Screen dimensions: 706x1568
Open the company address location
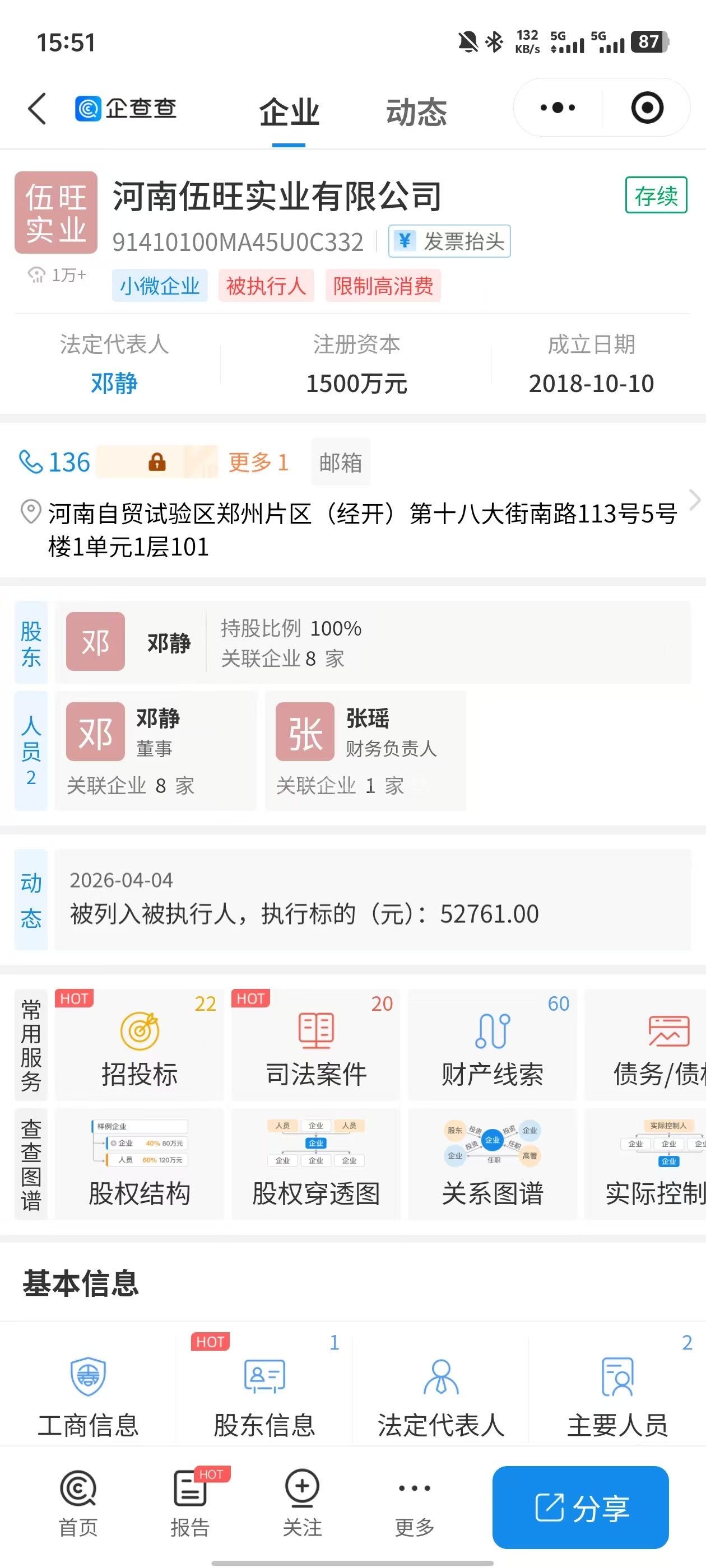pos(362,530)
